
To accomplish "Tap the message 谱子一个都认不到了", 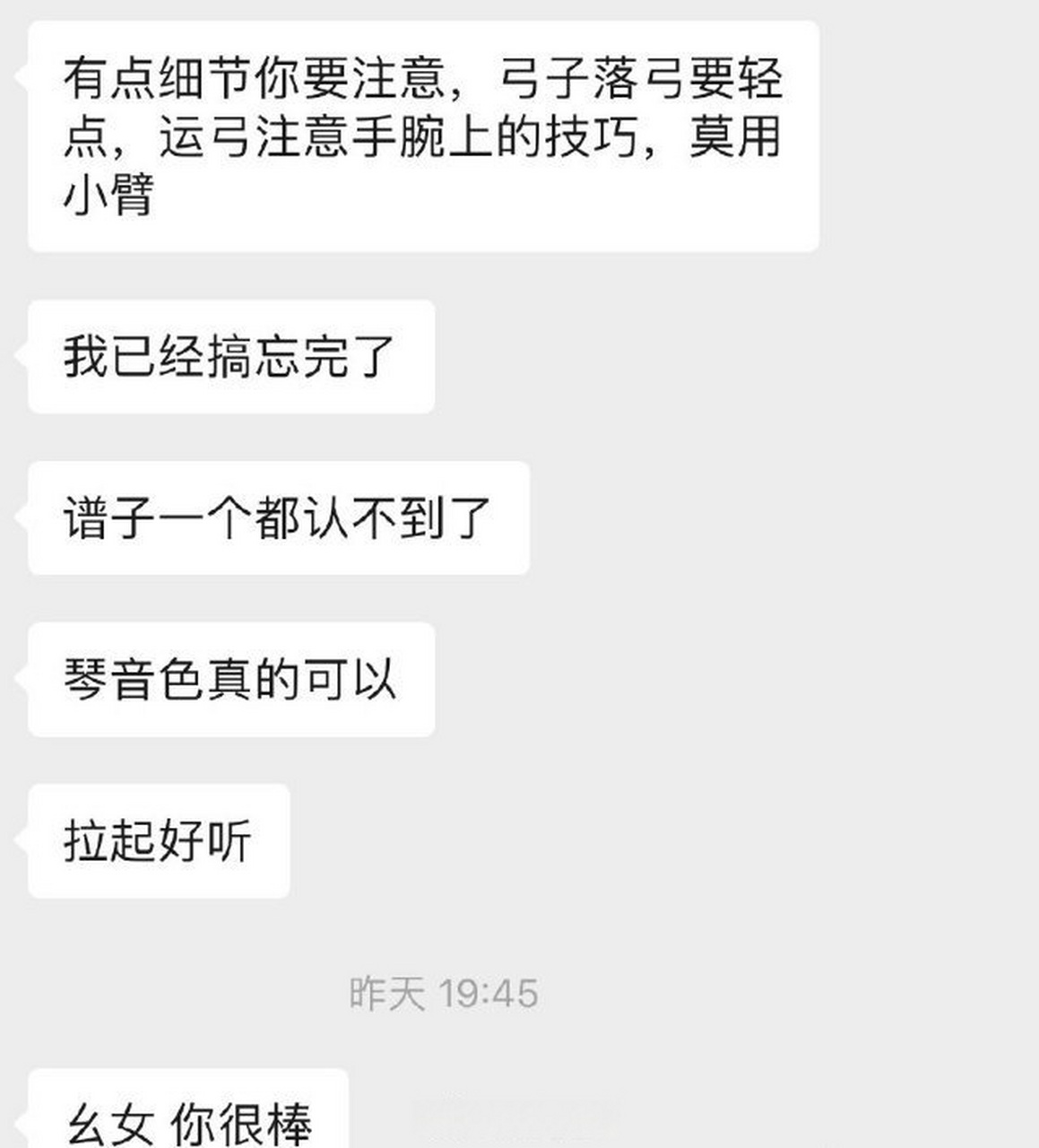I will 278,518.
